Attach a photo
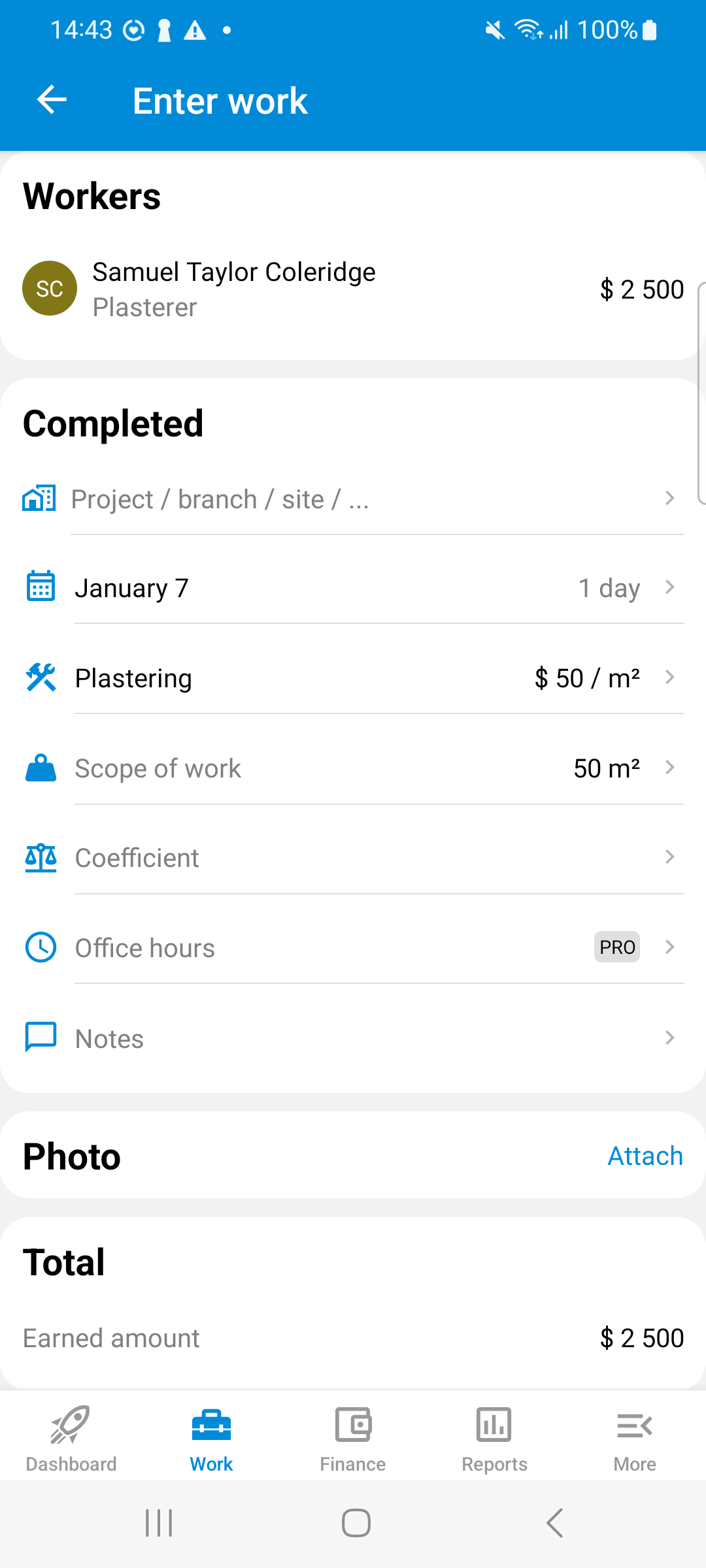Screen dimensions: 706x1568 click(x=645, y=1156)
